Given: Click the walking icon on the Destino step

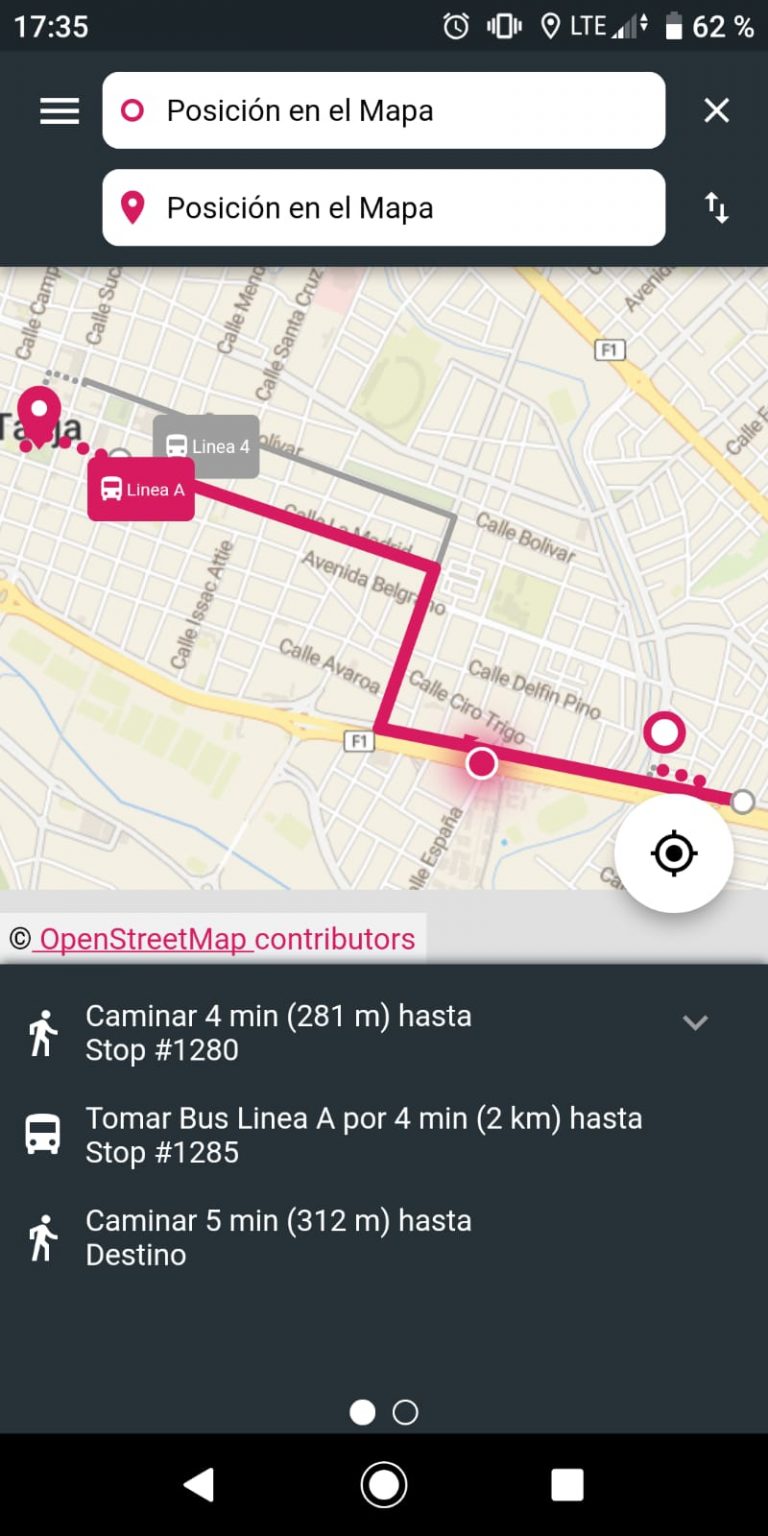Looking at the screenshot, I should click(42, 1236).
